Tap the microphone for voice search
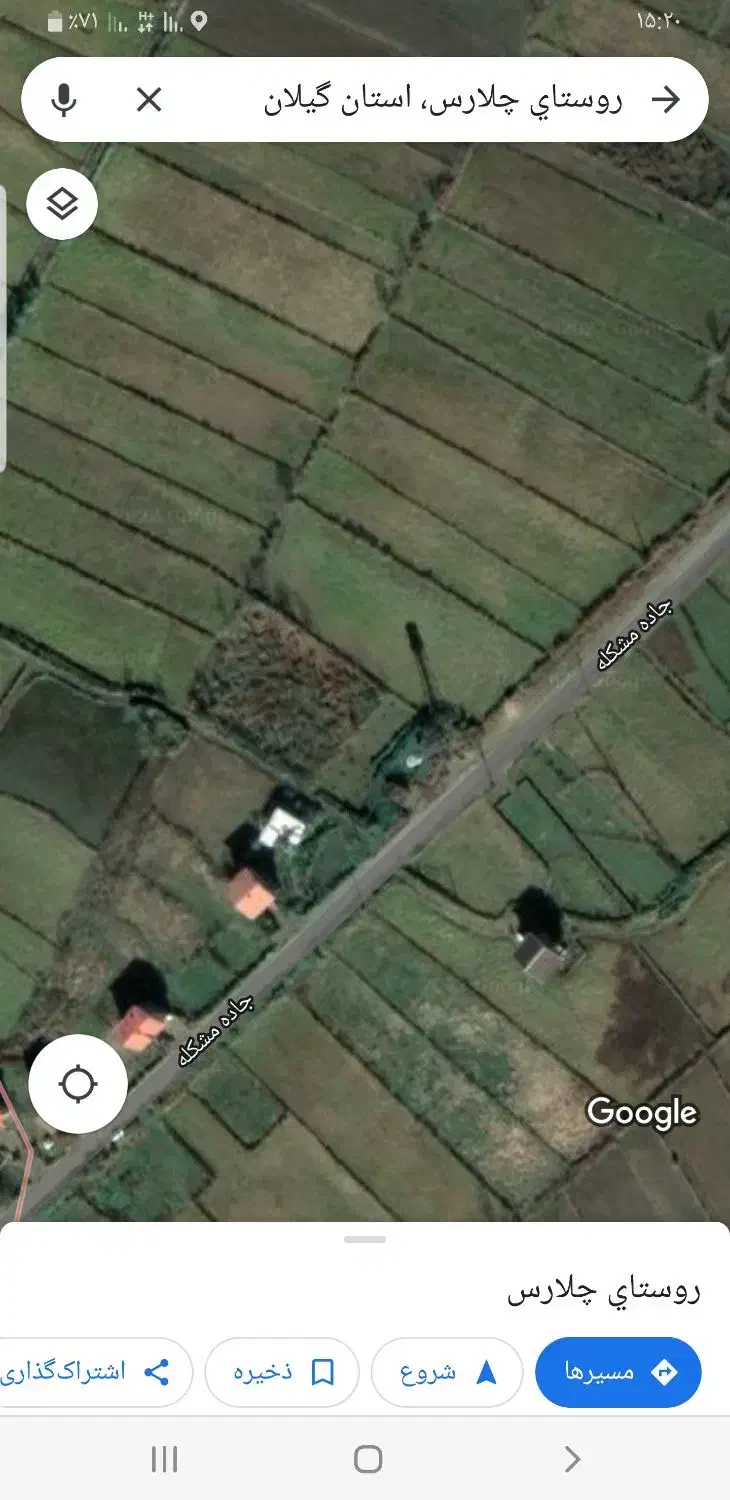This screenshot has width=730, height=1500. 64,99
